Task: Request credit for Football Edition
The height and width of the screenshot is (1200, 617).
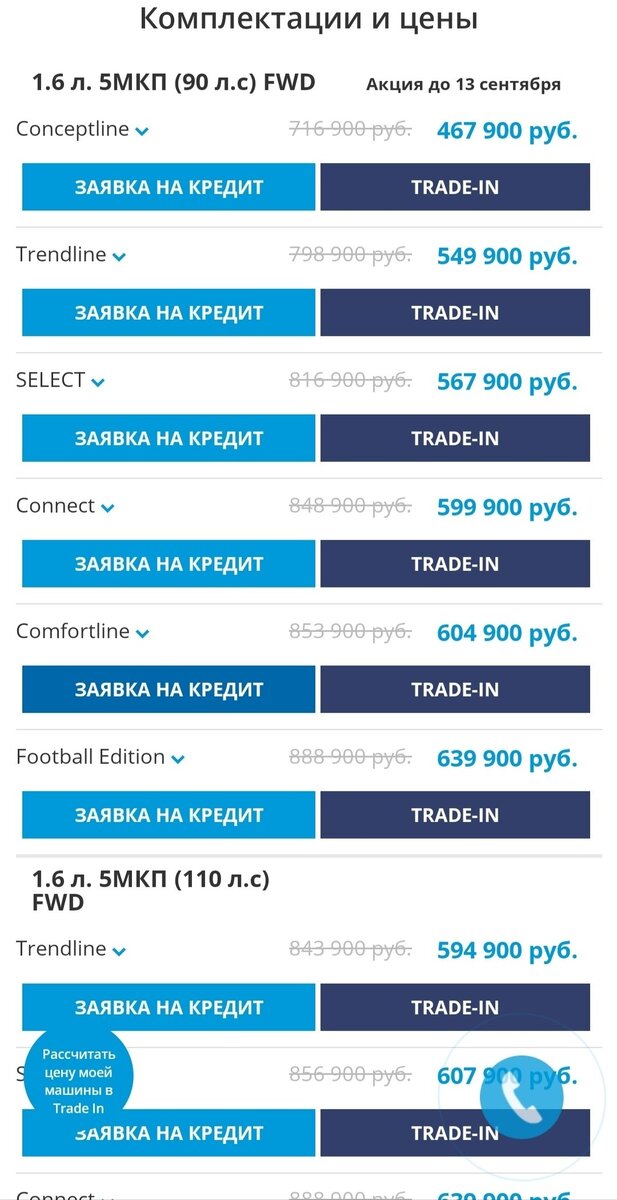Action: (168, 815)
